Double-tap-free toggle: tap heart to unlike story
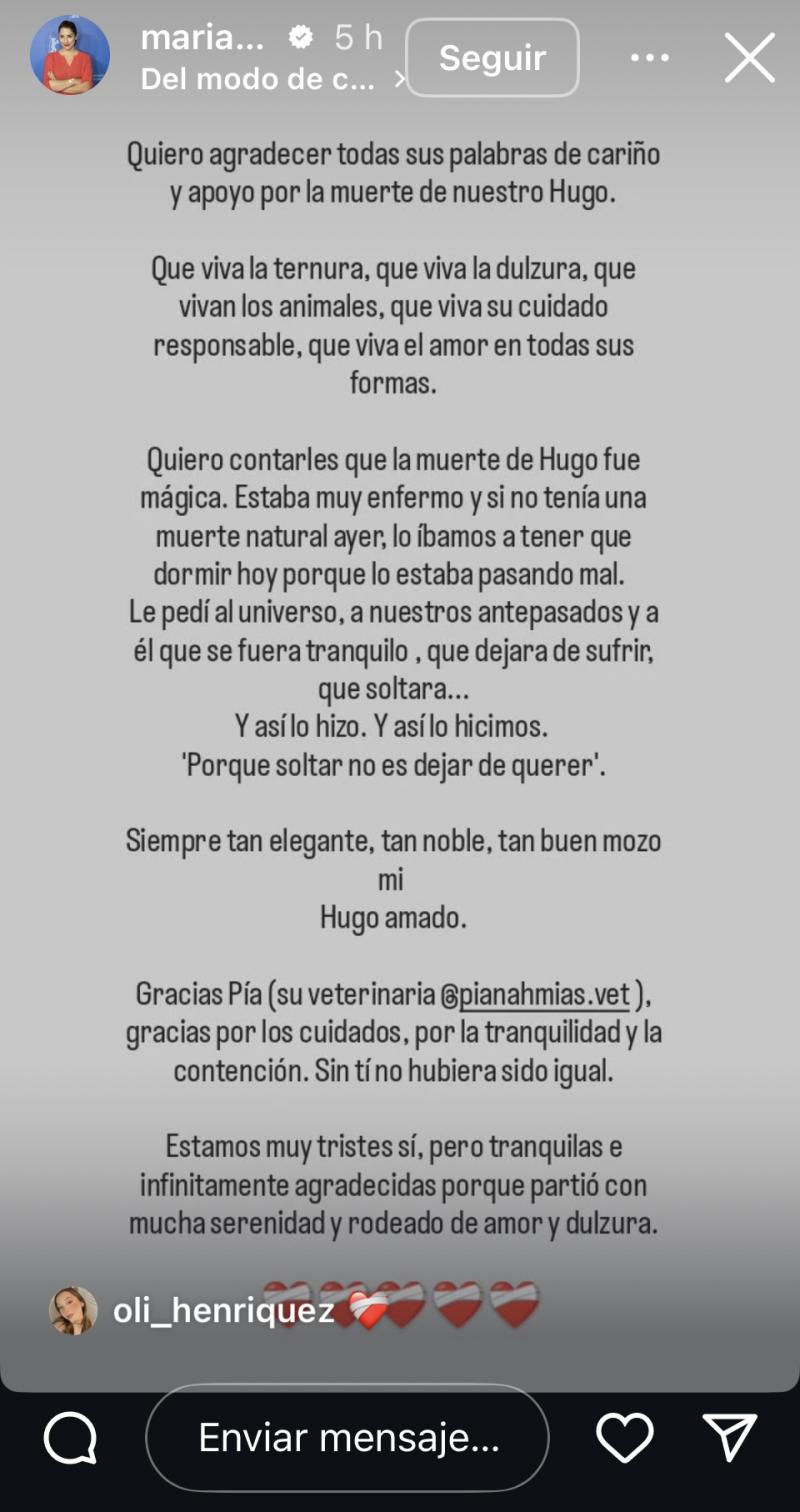The width and height of the screenshot is (800, 1512). pos(624,1437)
